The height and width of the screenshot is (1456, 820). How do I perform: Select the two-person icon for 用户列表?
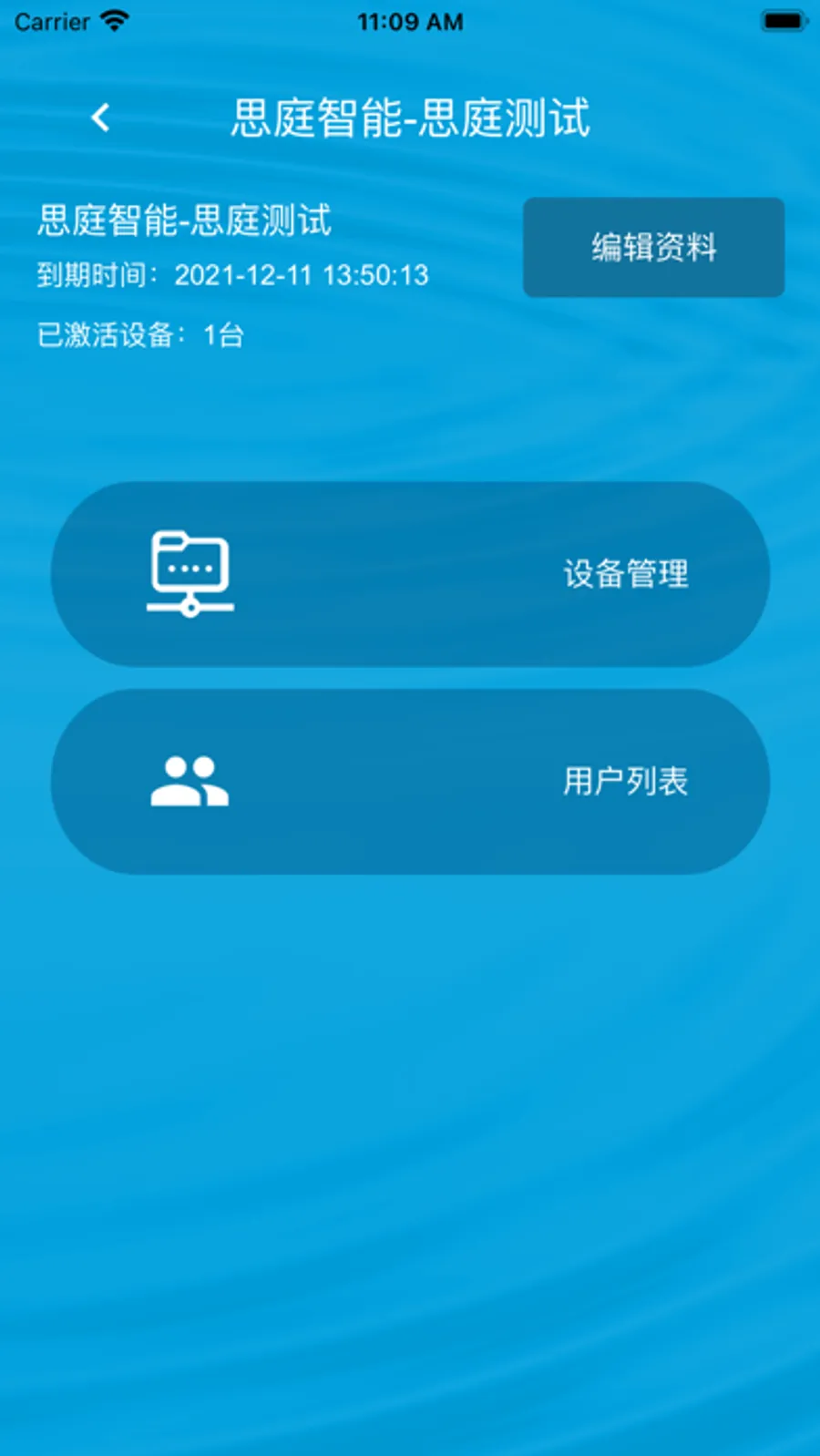click(x=189, y=781)
